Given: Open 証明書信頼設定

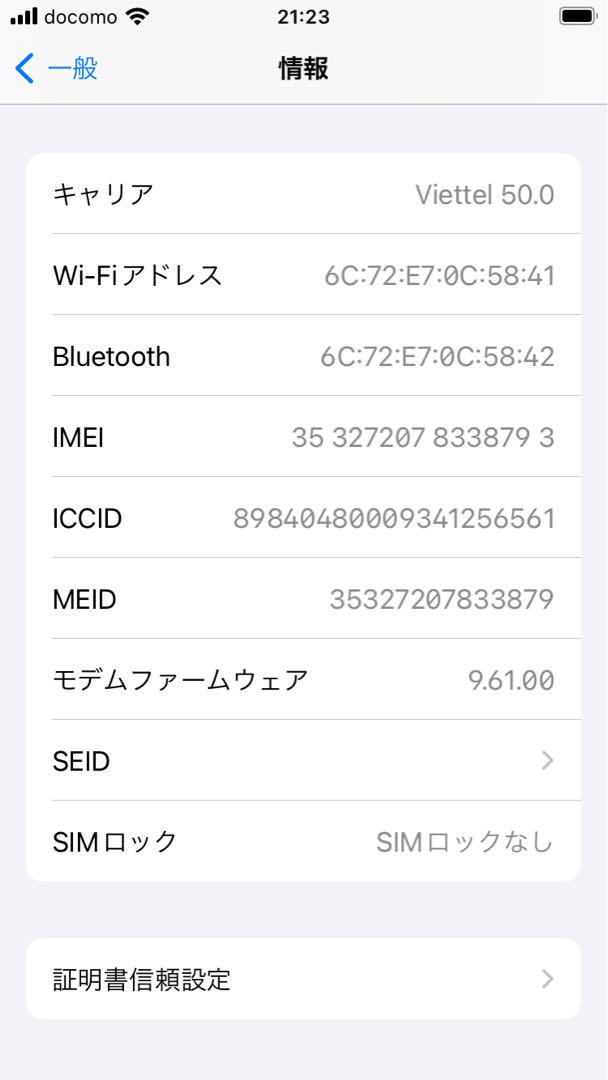Looking at the screenshot, I should pyautogui.click(x=303, y=979).
